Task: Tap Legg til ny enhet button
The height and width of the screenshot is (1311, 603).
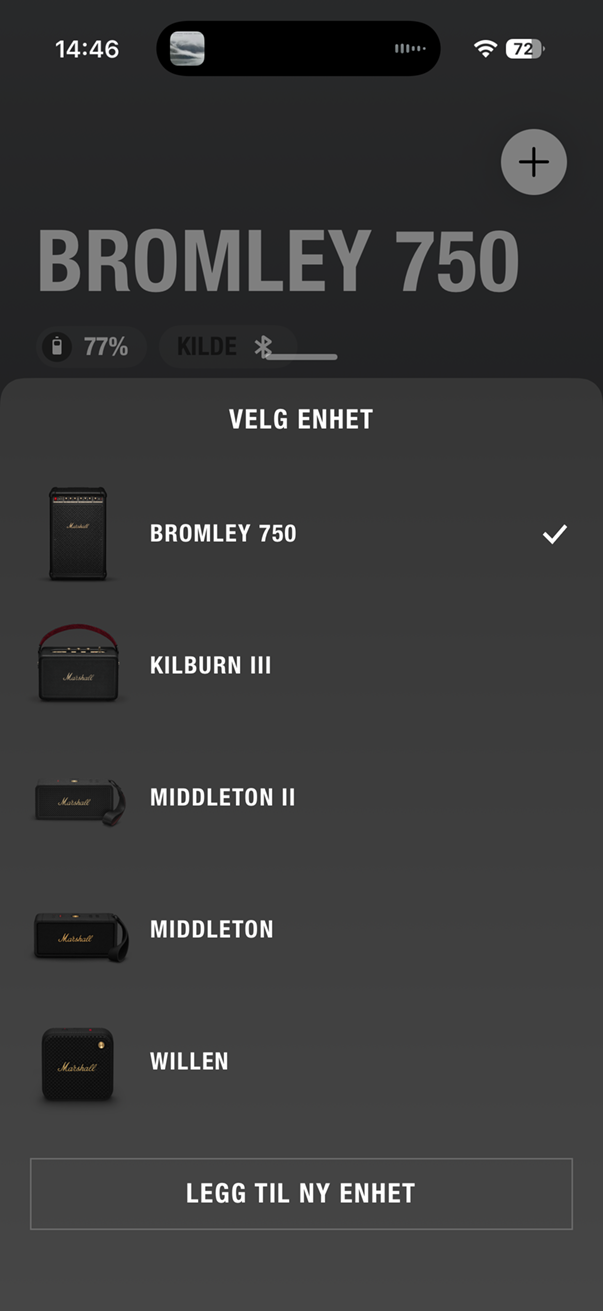Action: pos(301,1194)
